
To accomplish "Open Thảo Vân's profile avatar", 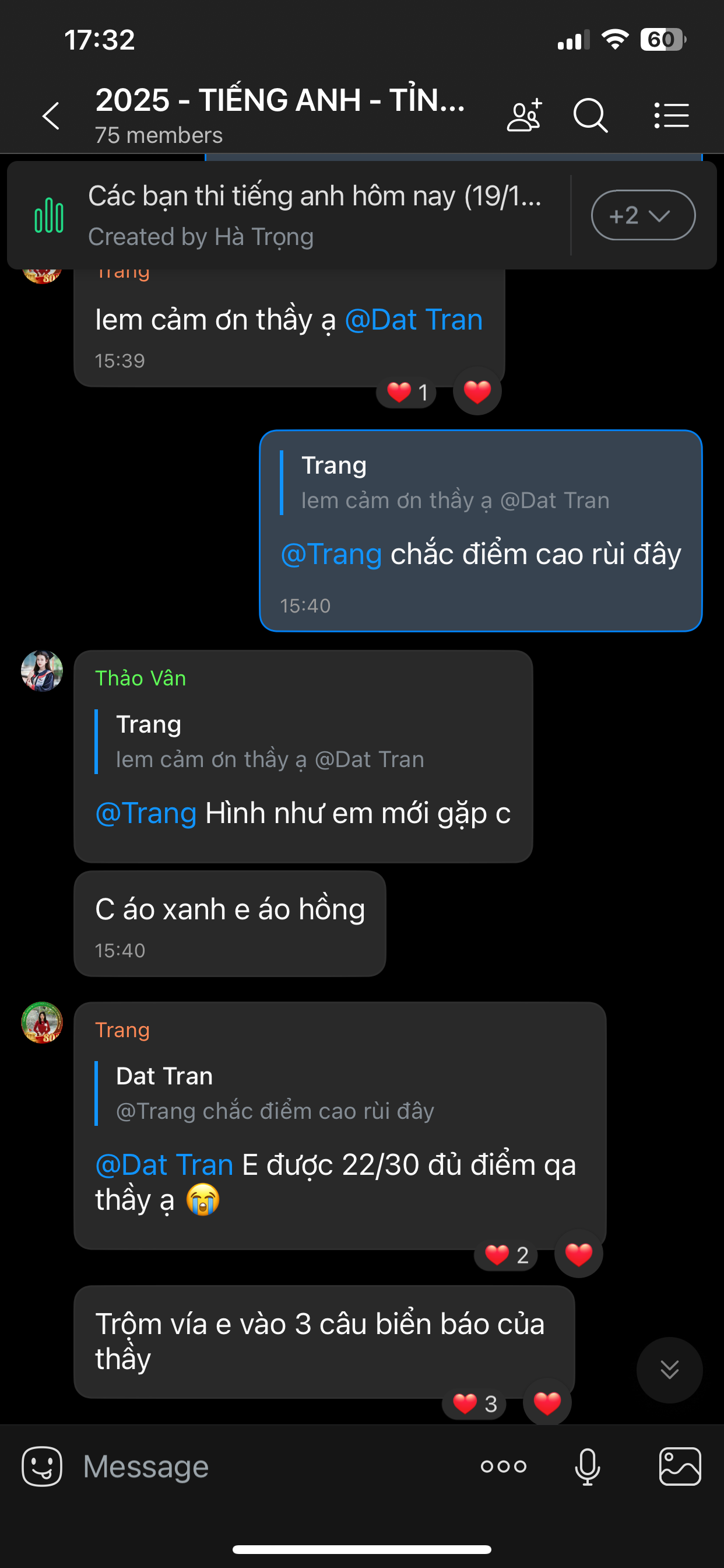I will coord(42,671).
